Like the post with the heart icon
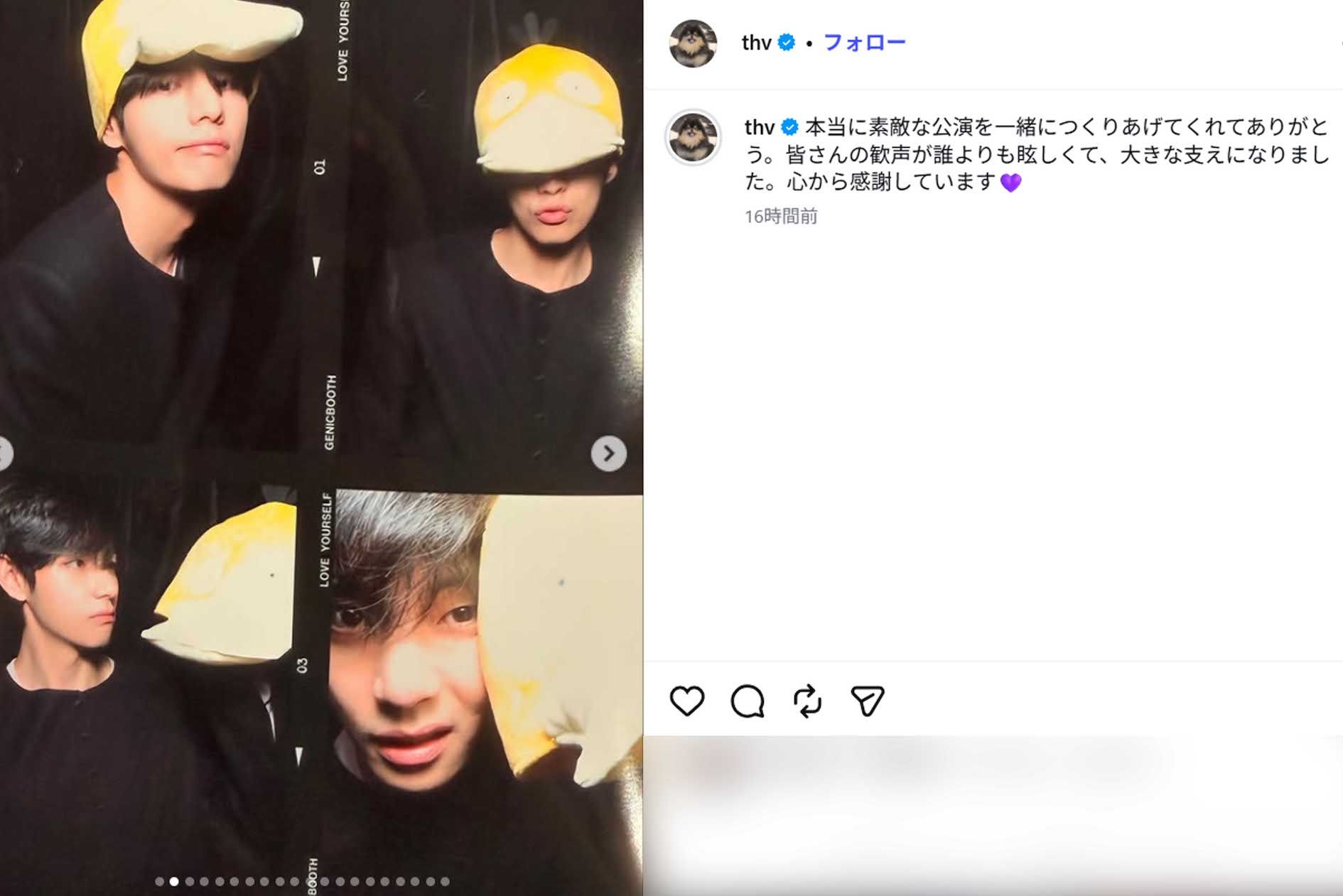Viewport: 1343px width, 896px height. [686, 701]
